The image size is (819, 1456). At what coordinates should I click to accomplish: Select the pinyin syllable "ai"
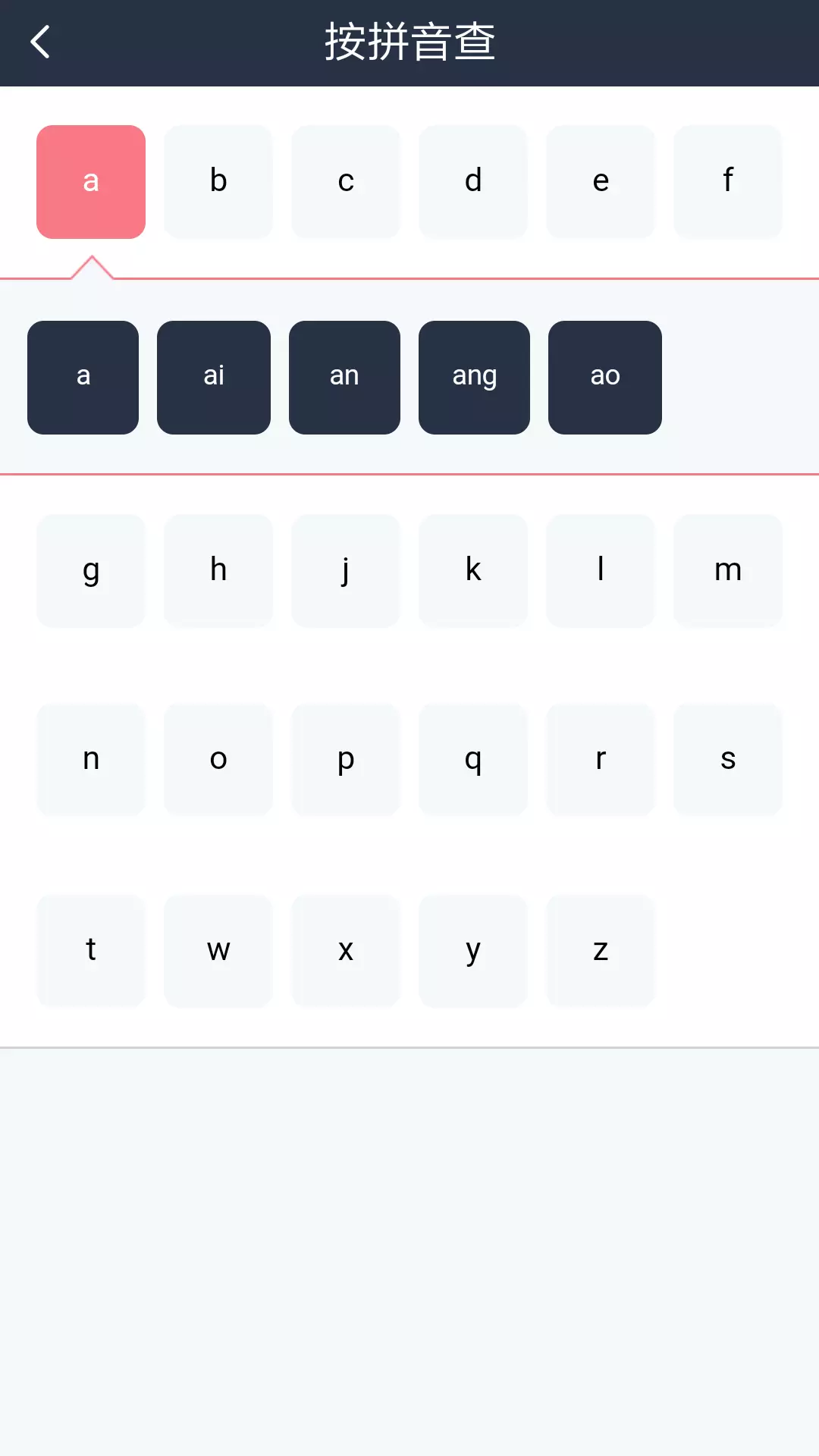214,378
